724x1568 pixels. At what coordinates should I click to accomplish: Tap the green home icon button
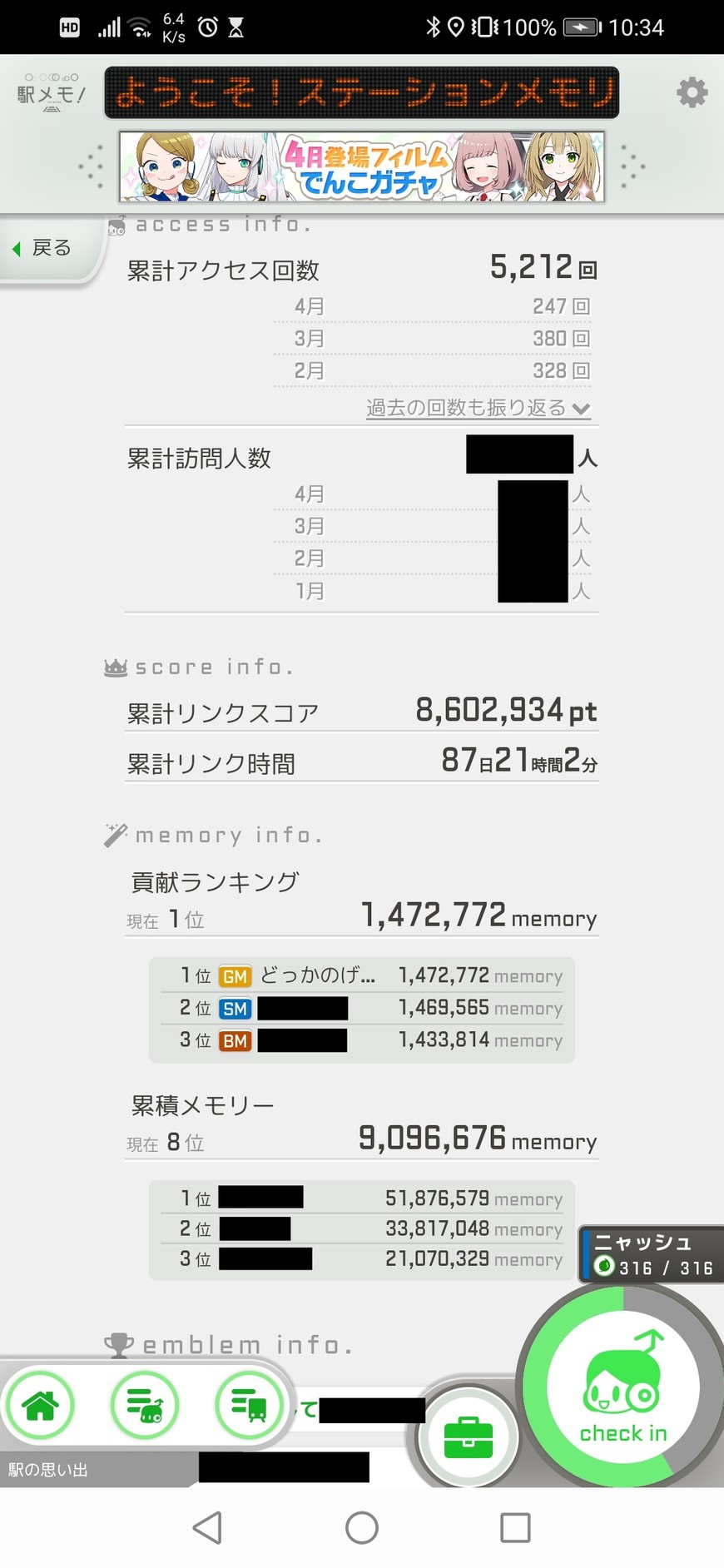point(40,1406)
